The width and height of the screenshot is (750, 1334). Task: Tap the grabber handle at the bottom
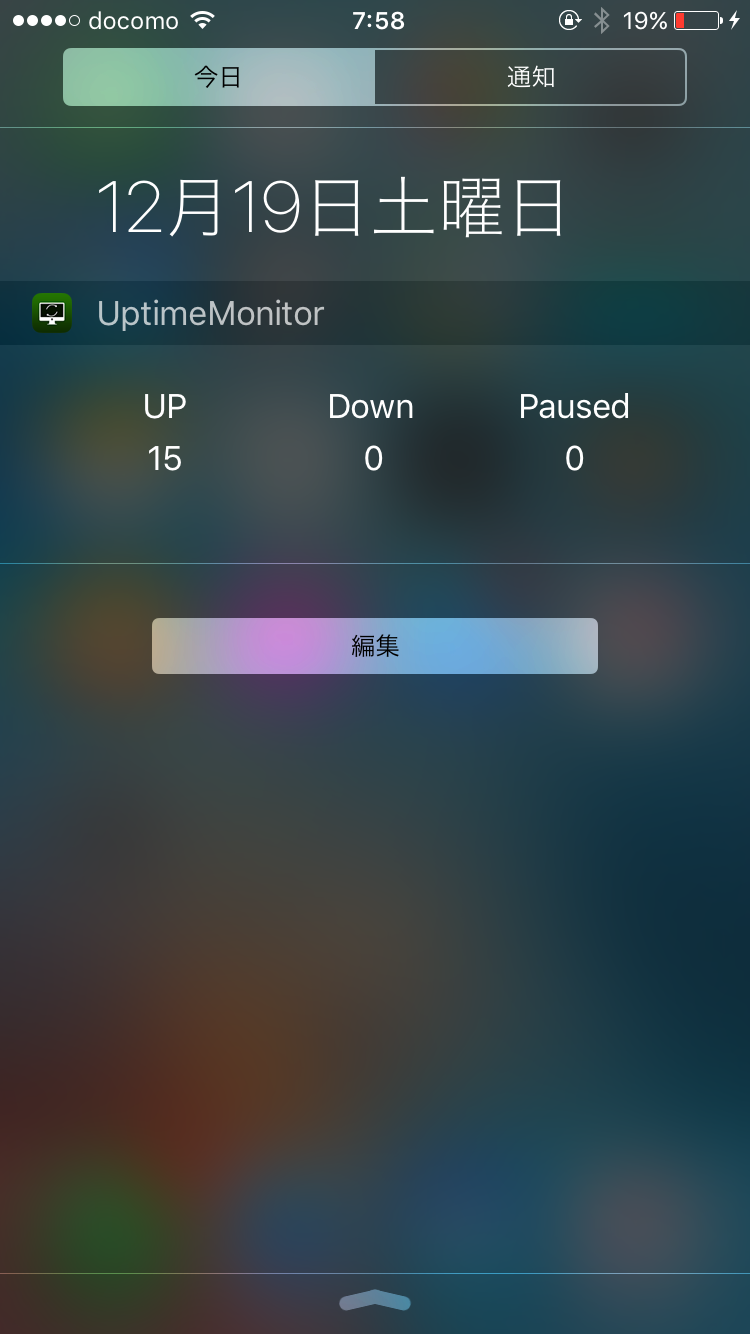click(x=375, y=1300)
